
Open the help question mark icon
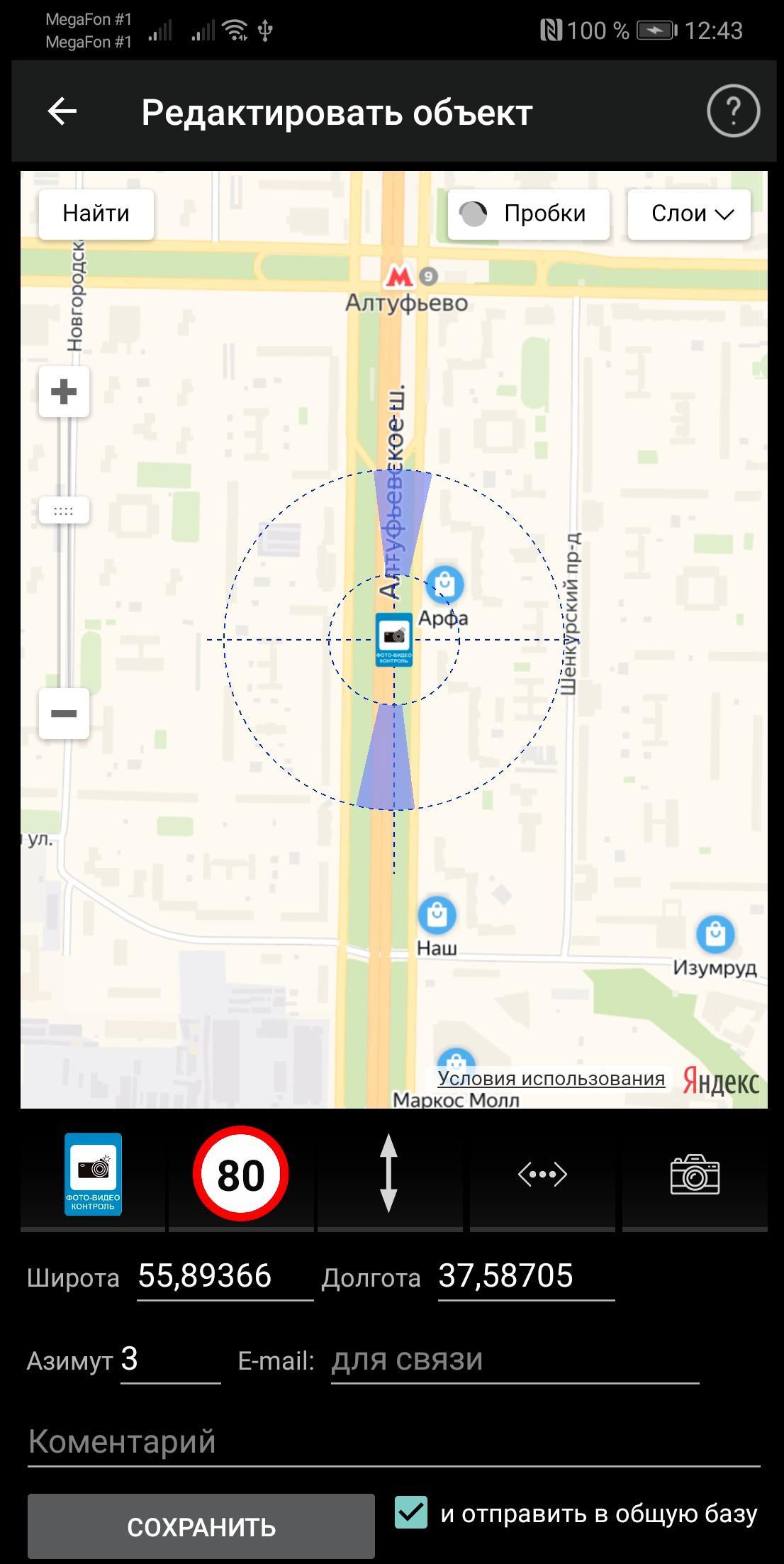[733, 111]
